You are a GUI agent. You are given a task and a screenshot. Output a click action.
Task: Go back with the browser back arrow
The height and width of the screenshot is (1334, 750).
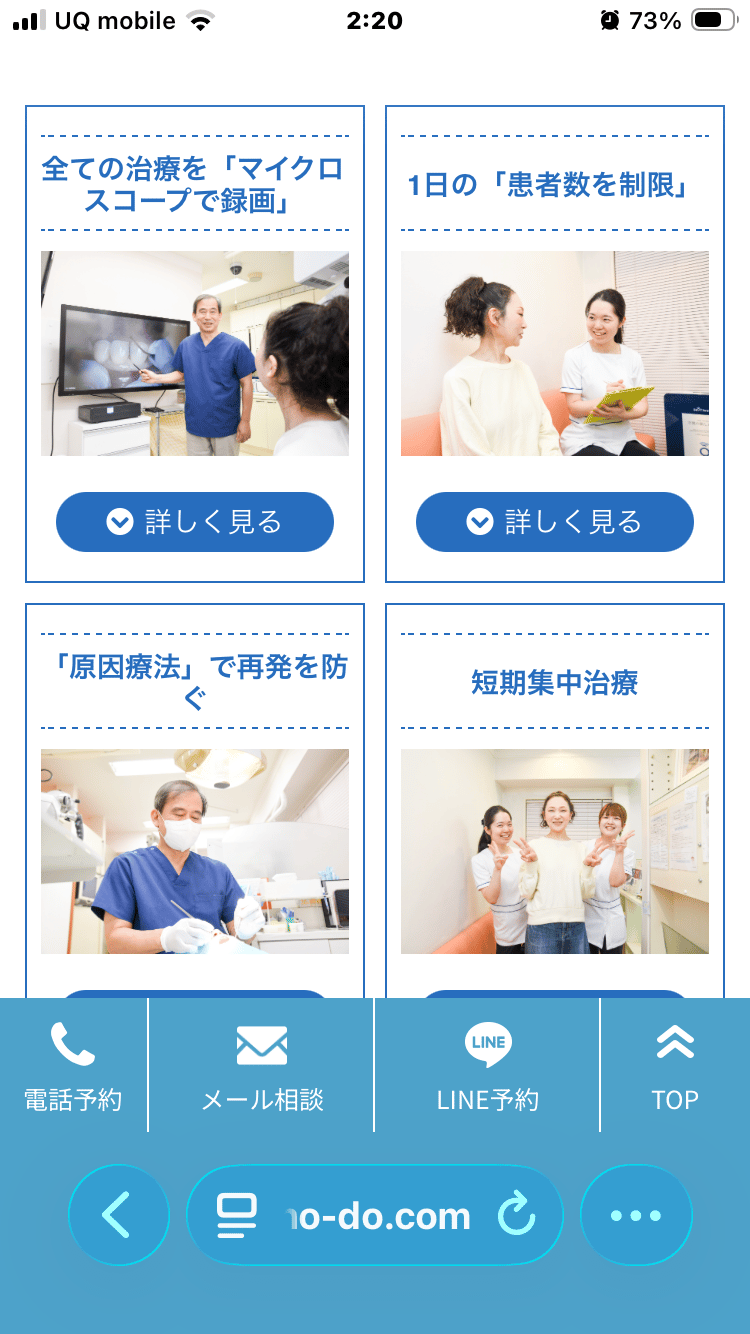tap(118, 1215)
